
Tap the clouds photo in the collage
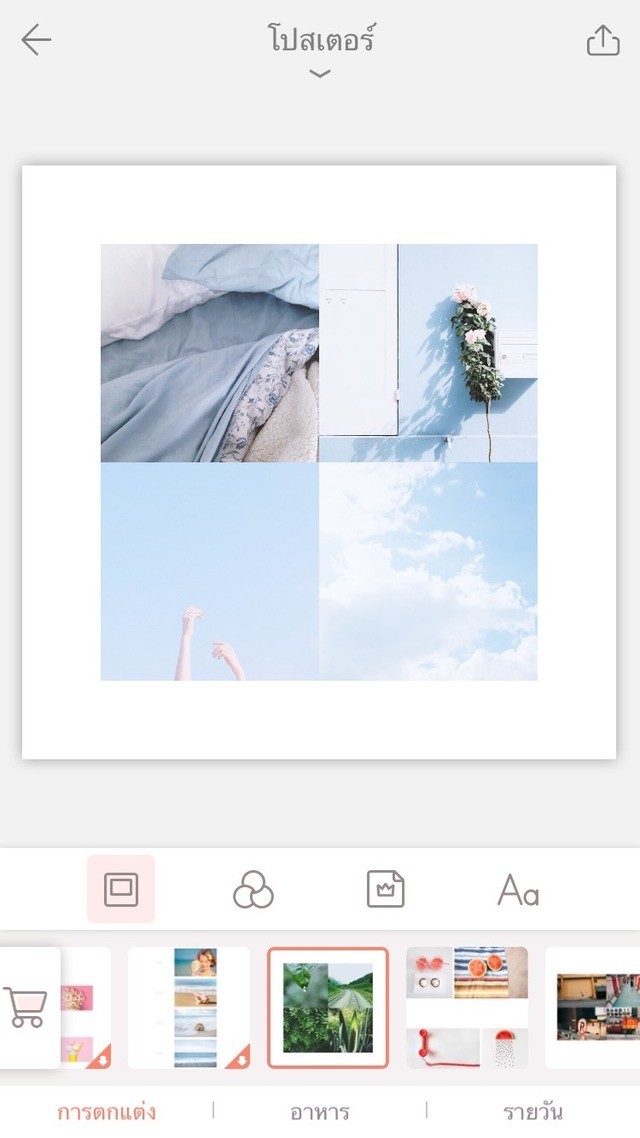[x=428, y=571]
